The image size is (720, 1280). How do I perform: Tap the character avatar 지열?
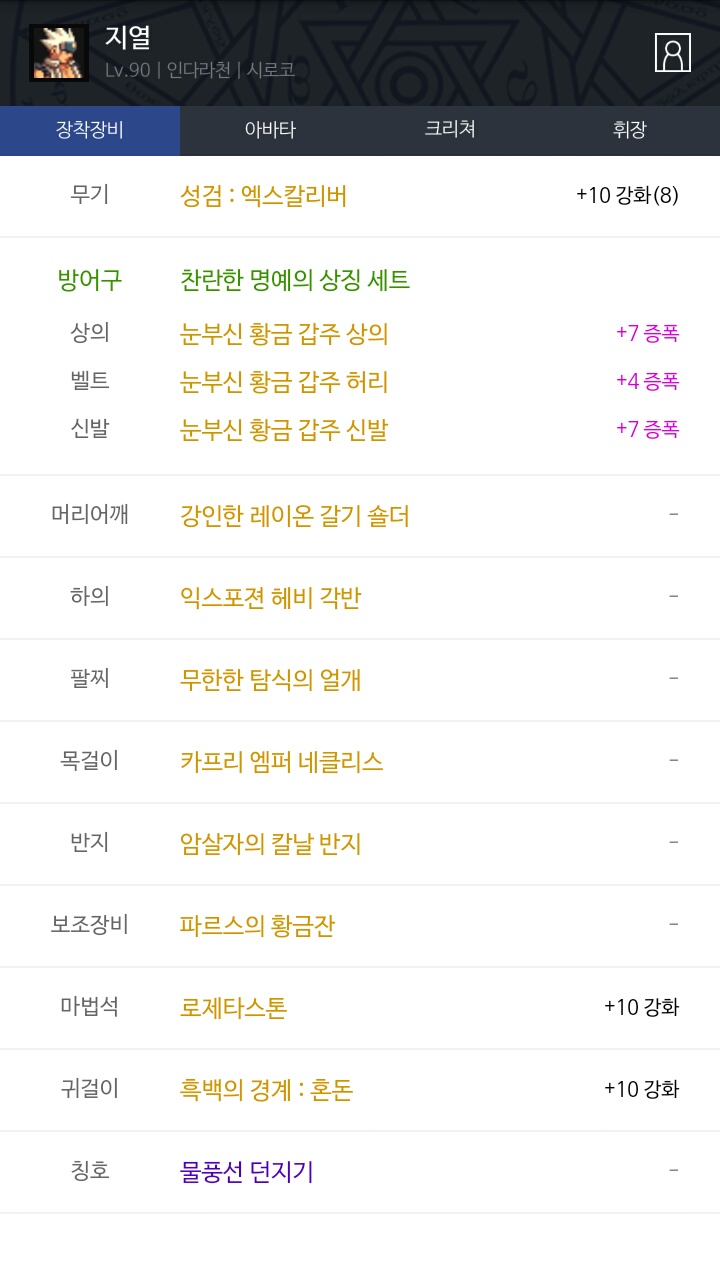tap(59, 53)
